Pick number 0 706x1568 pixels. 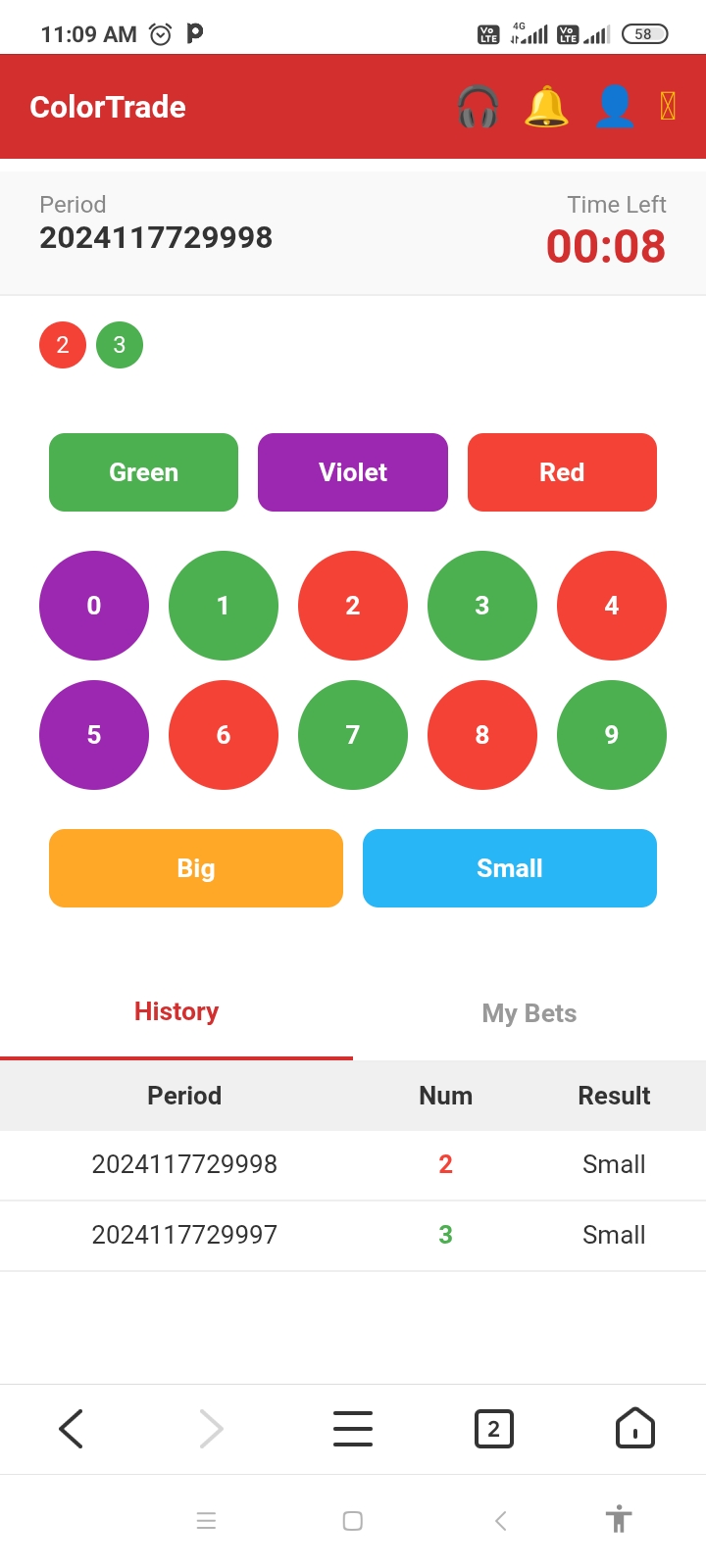pyautogui.click(x=94, y=606)
